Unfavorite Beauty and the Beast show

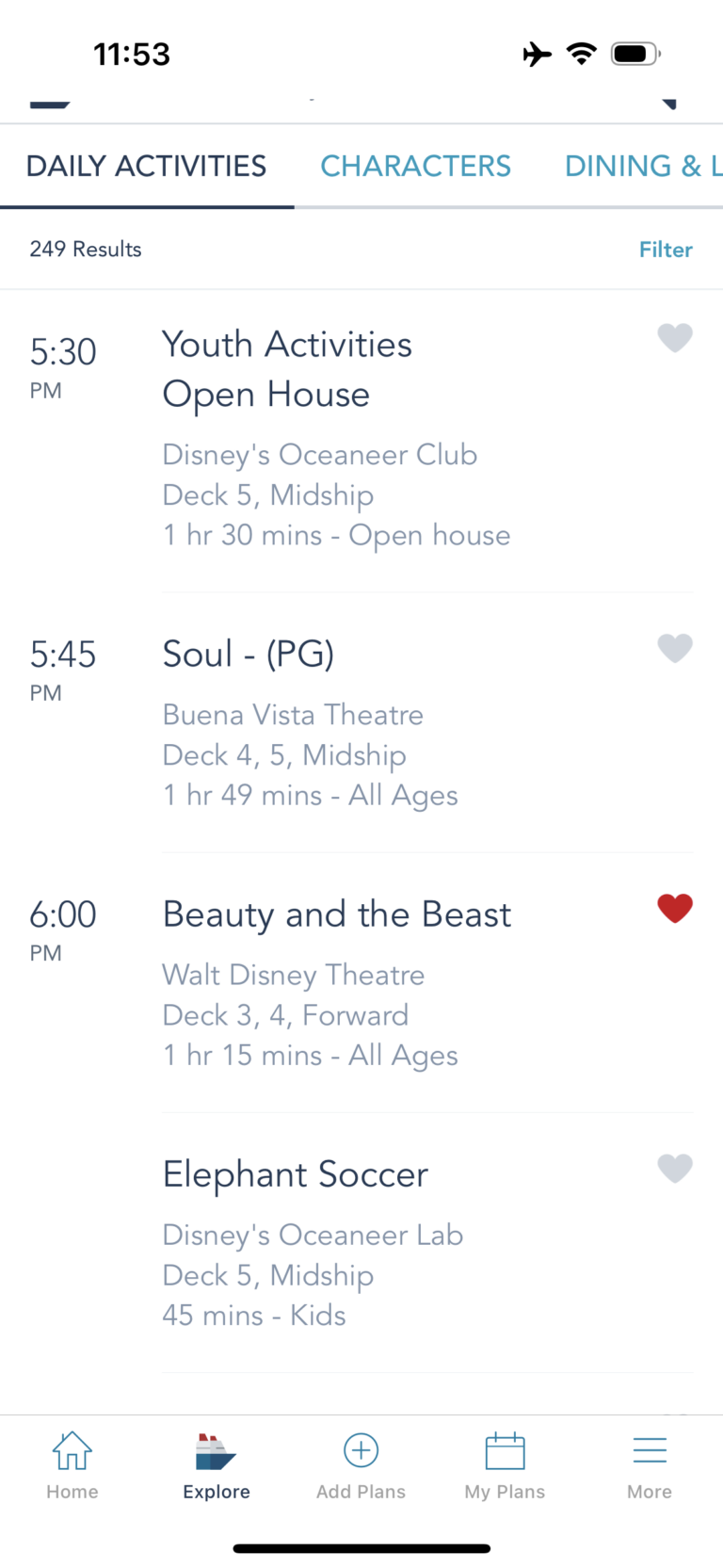click(x=675, y=908)
